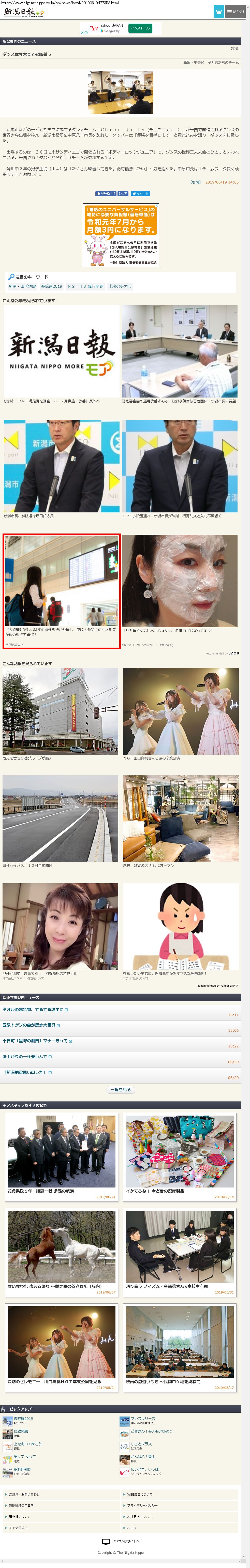Open the MENU drawer button
This screenshot has width=250, height=1568.
235,12
